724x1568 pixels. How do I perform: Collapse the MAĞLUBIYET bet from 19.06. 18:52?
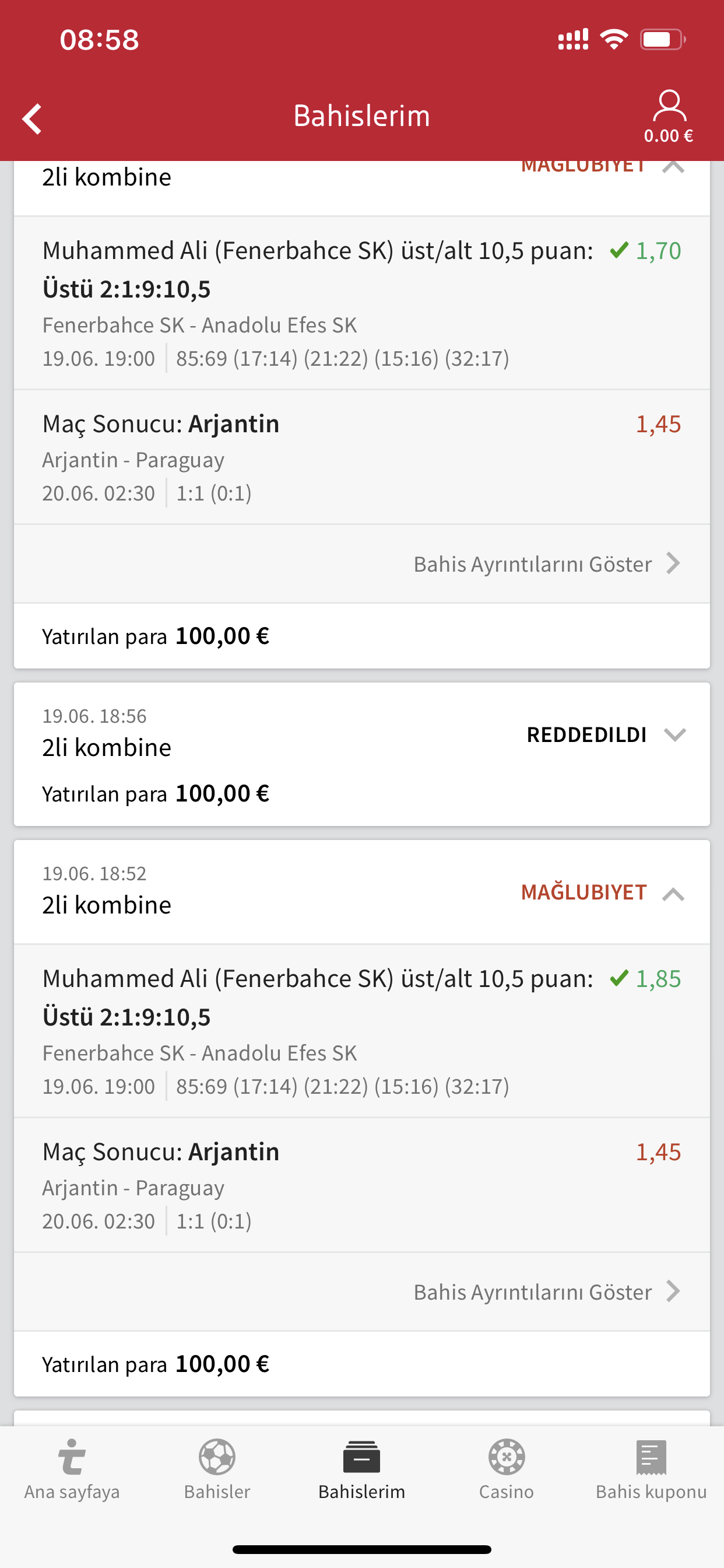tap(673, 894)
